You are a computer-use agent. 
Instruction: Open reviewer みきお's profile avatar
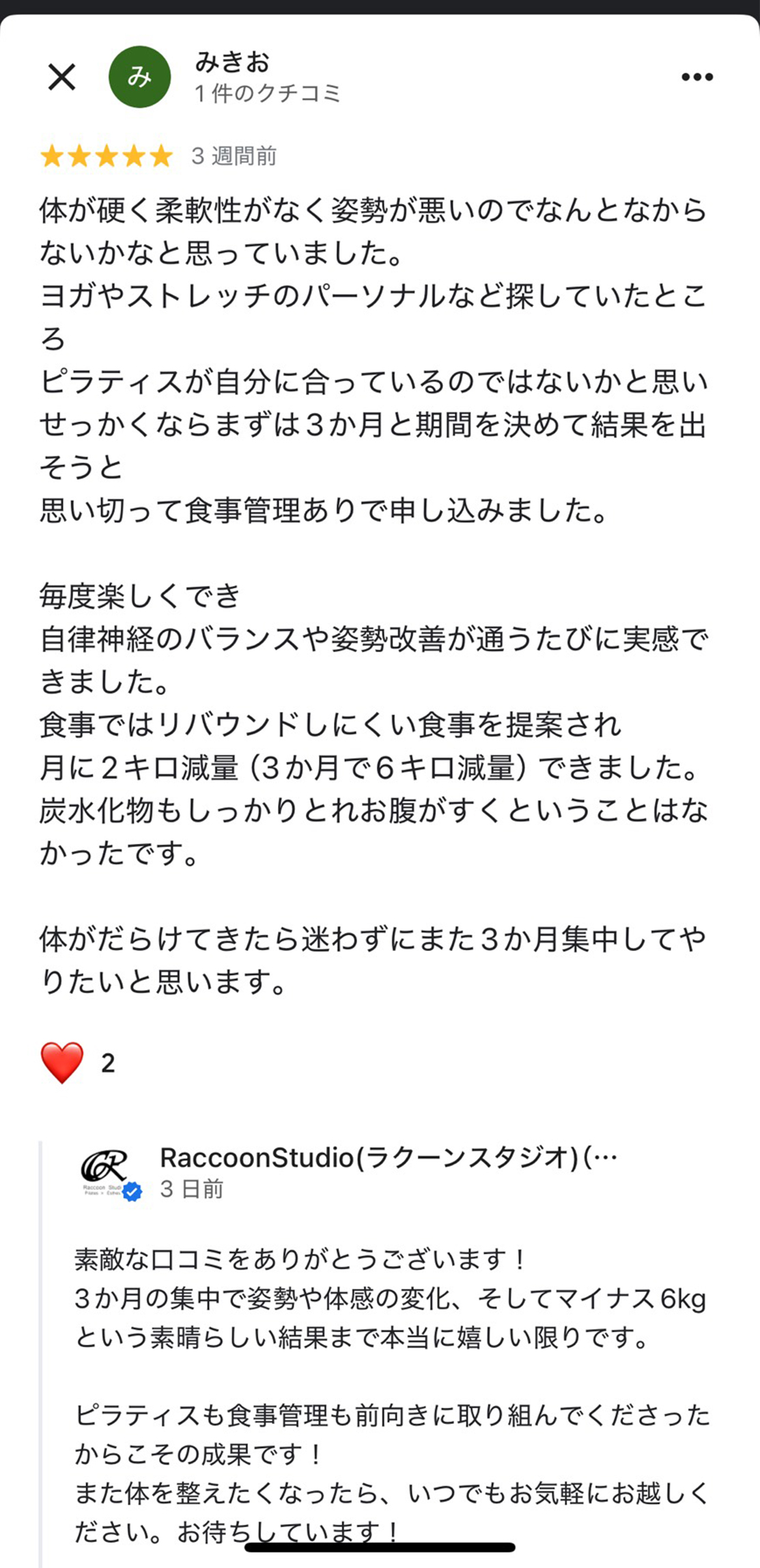[139, 77]
